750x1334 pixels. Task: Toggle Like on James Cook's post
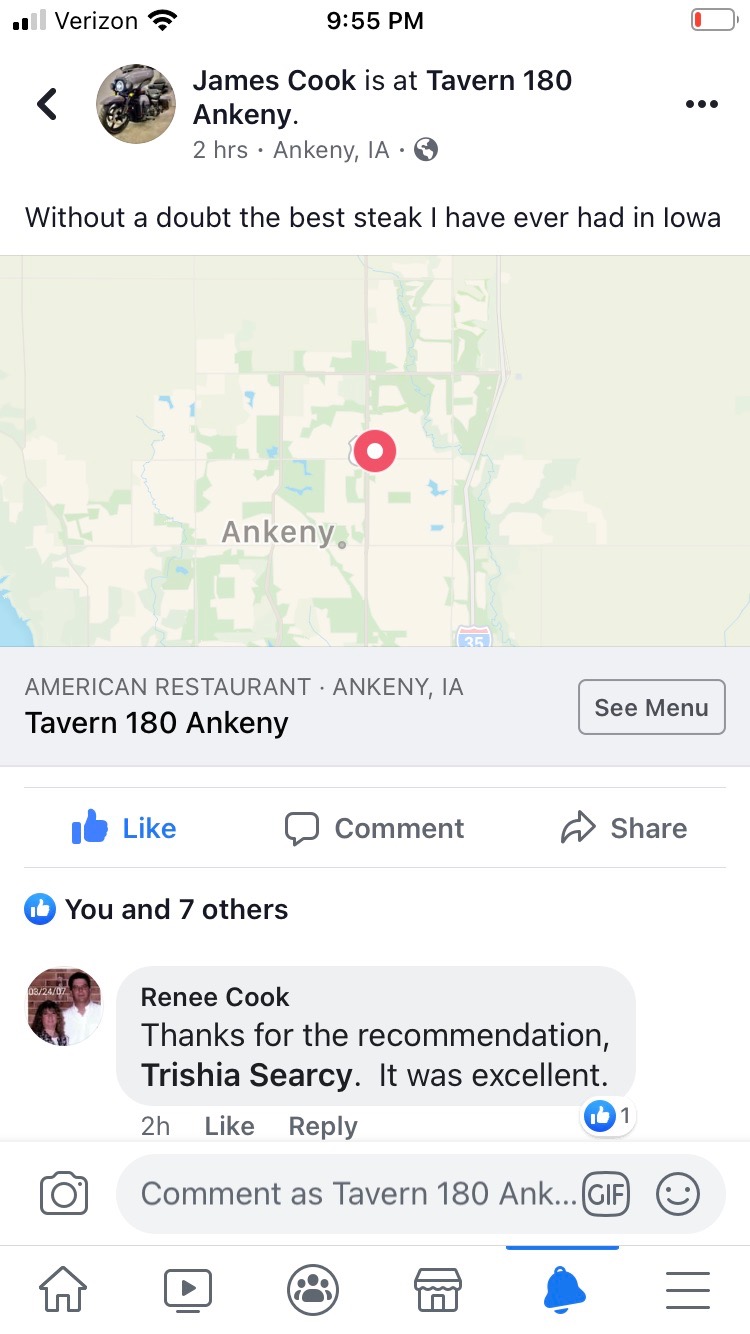coord(123,827)
